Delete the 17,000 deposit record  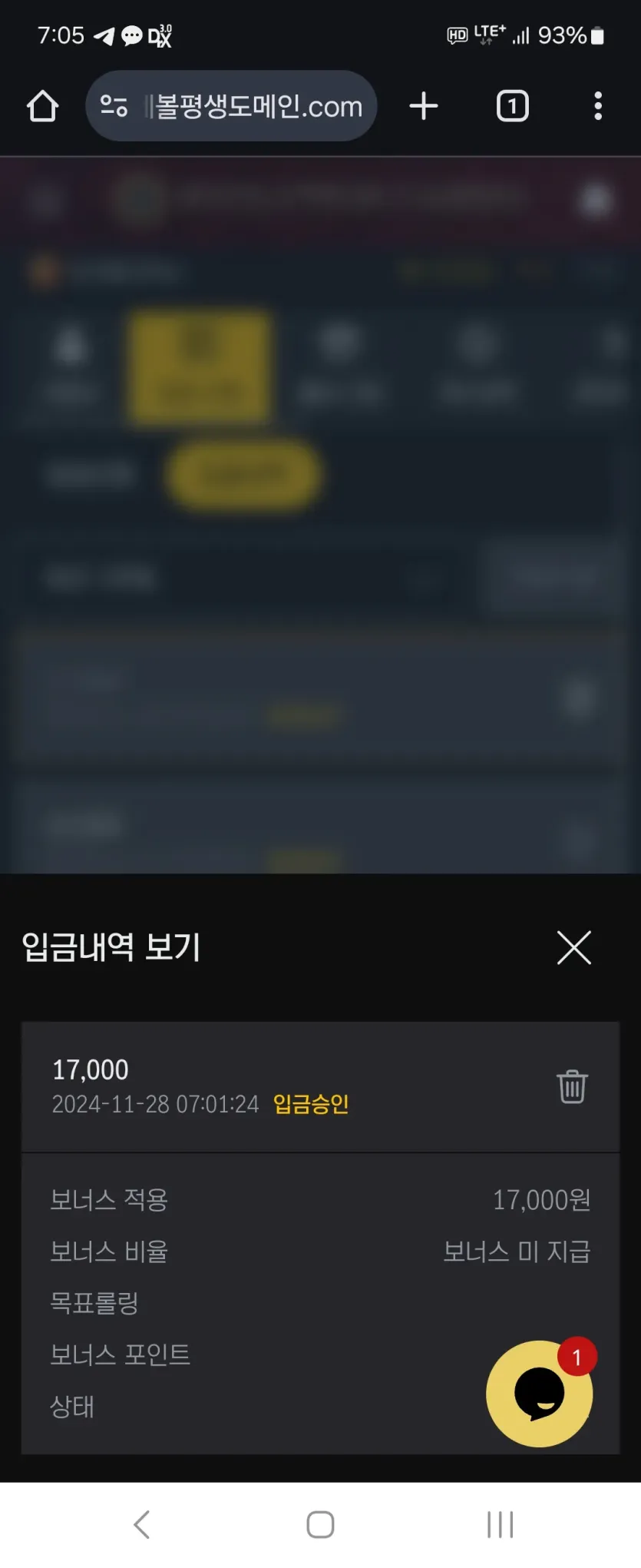coord(572,1086)
